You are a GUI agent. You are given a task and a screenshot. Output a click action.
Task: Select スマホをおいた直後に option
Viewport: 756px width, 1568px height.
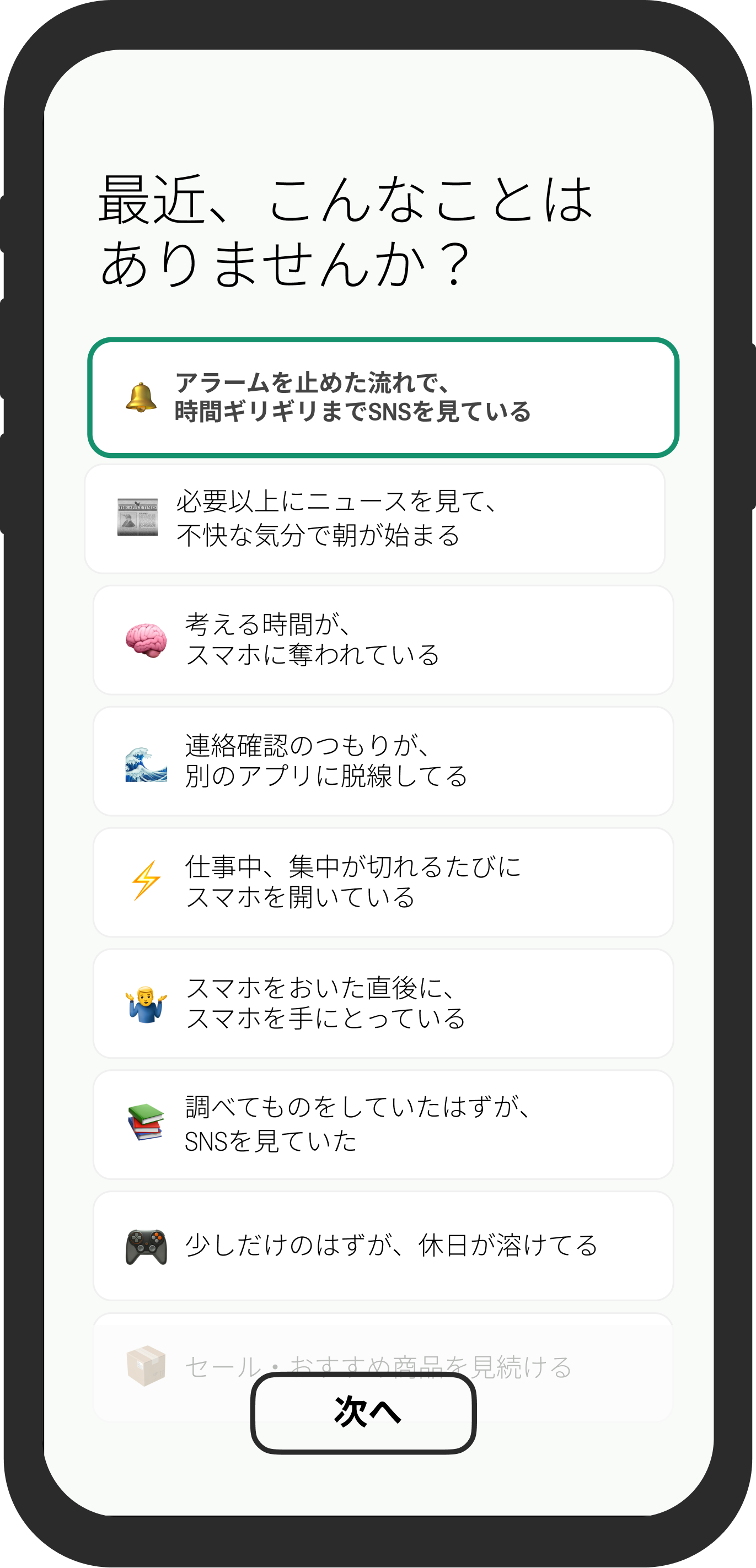383,1003
